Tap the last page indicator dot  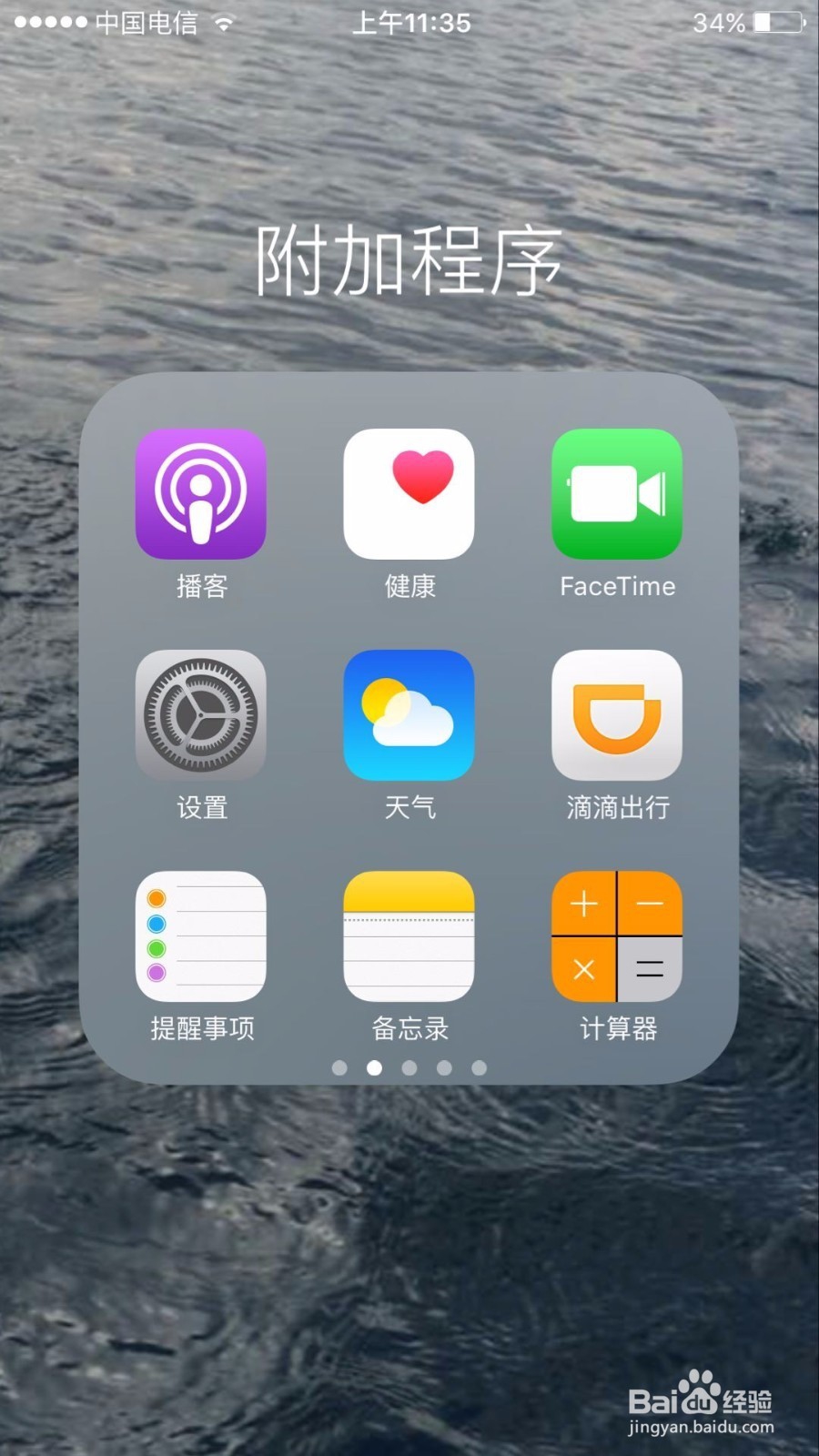pyautogui.click(x=480, y=1068)
